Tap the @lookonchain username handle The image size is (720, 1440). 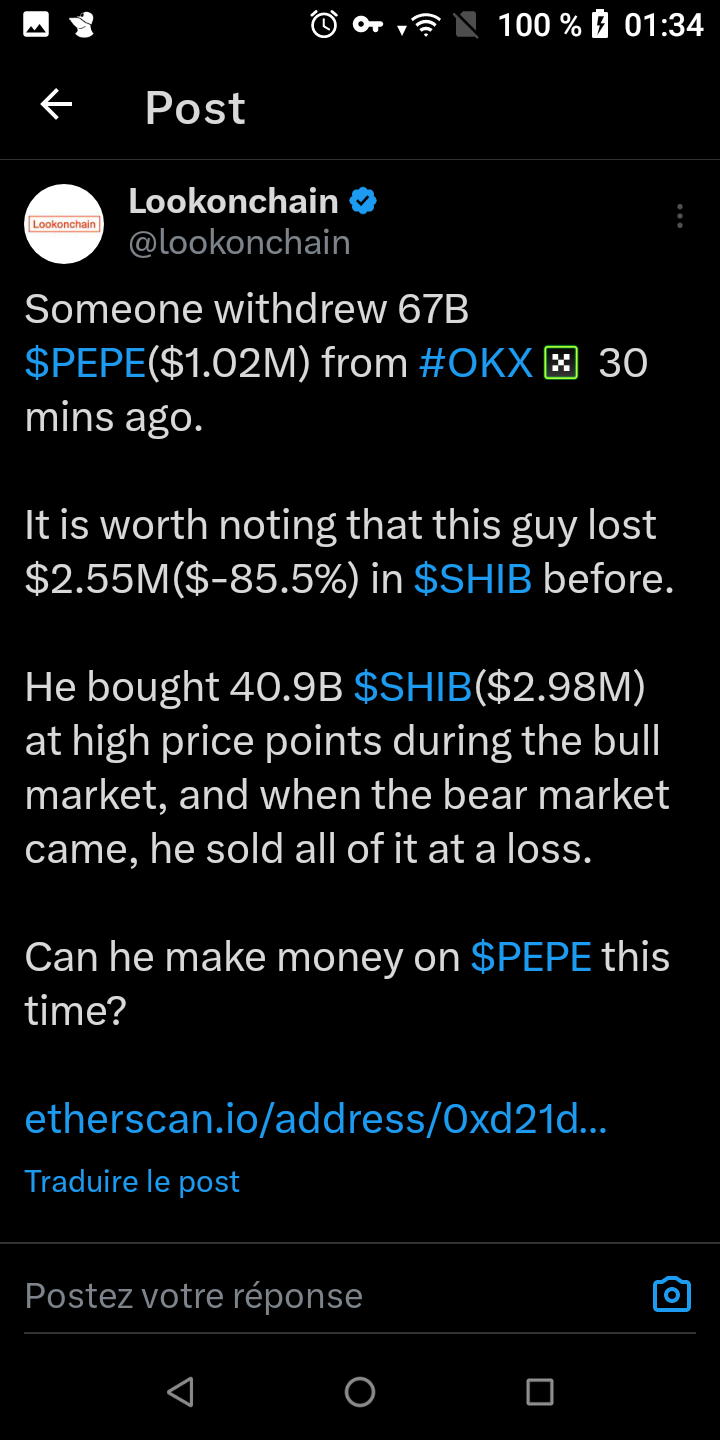239,242
